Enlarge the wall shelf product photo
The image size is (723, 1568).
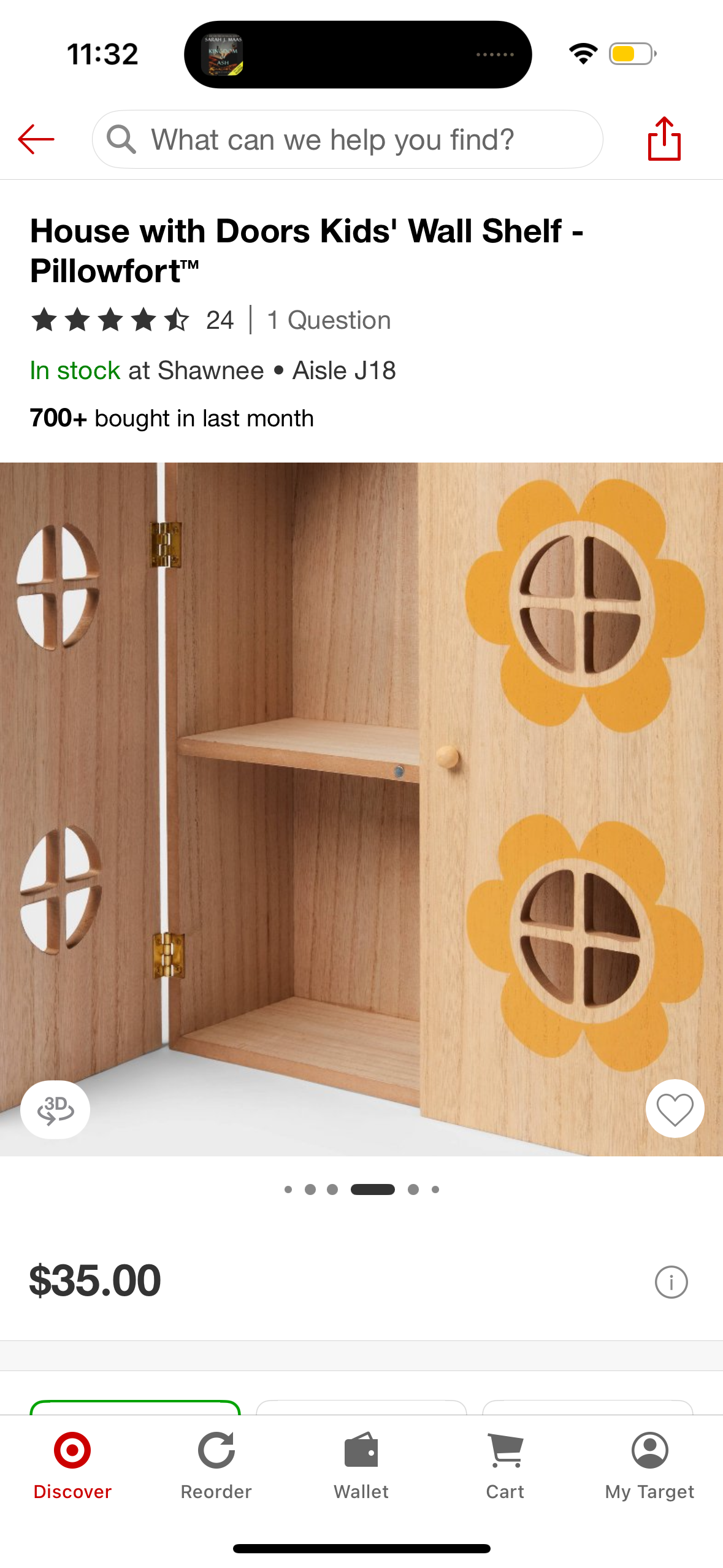361,797
